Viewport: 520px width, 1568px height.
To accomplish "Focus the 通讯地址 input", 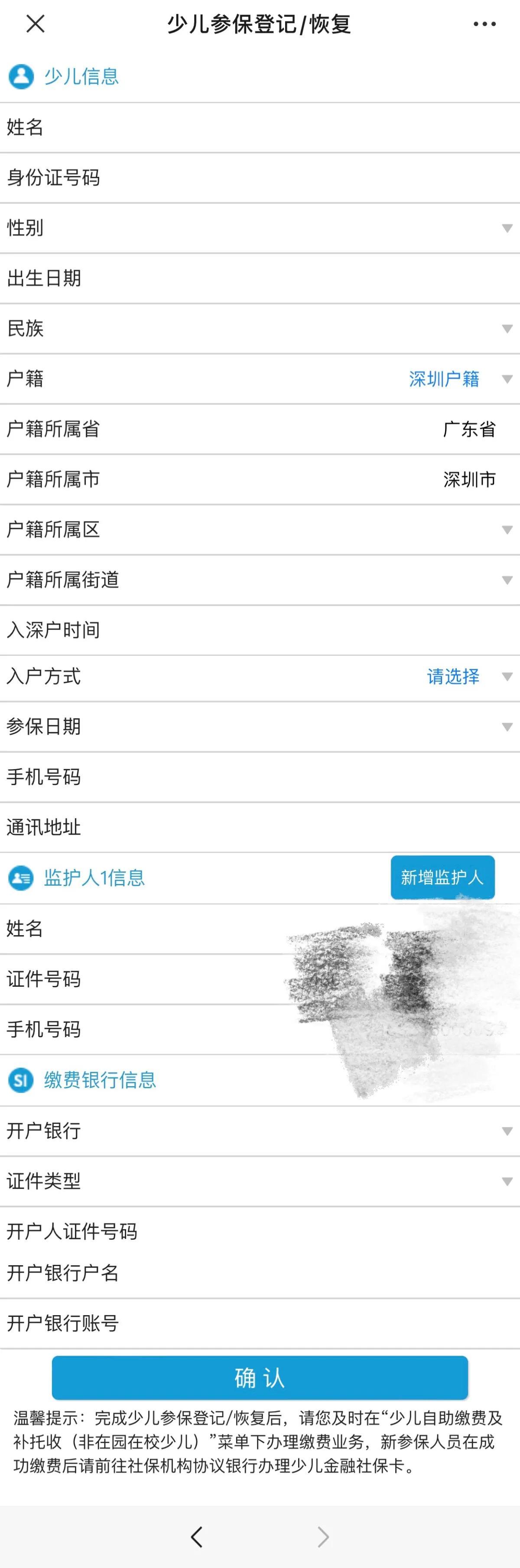I will click(x=304, y=827).
